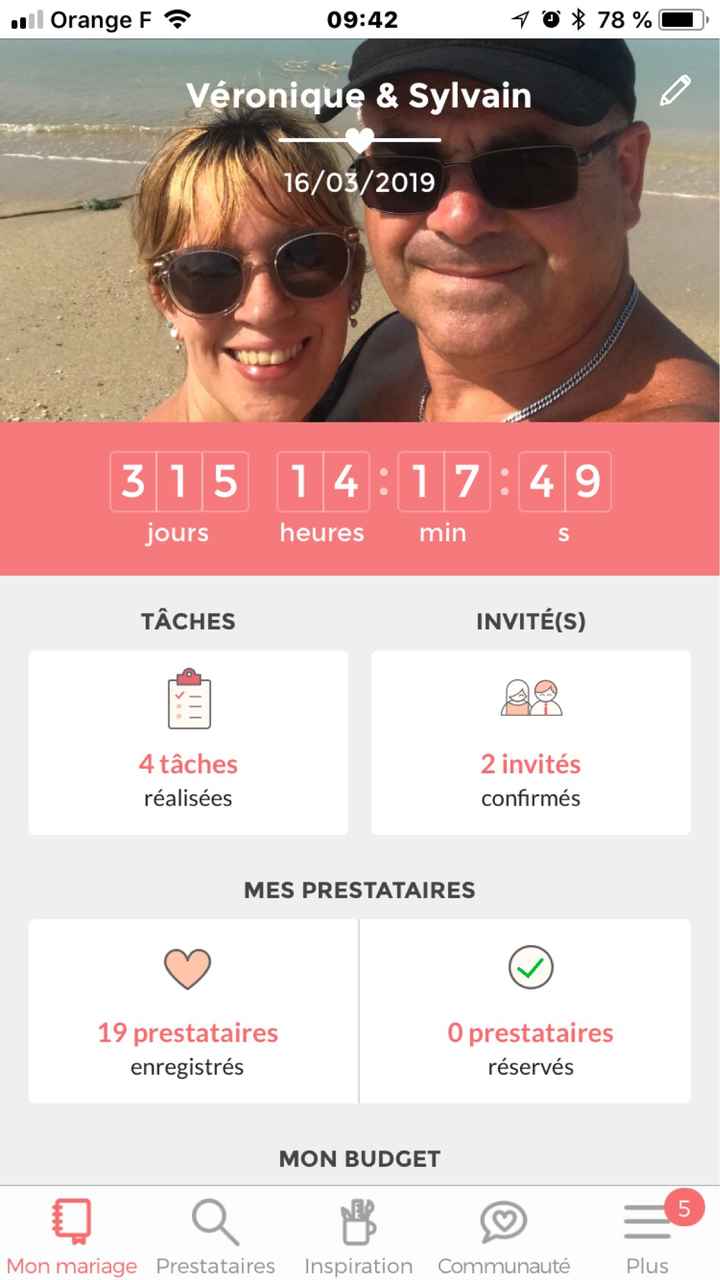Tap the Plus menu with 5 notifications
The image size is (720, 1280).
click(x=647, y=1225)
